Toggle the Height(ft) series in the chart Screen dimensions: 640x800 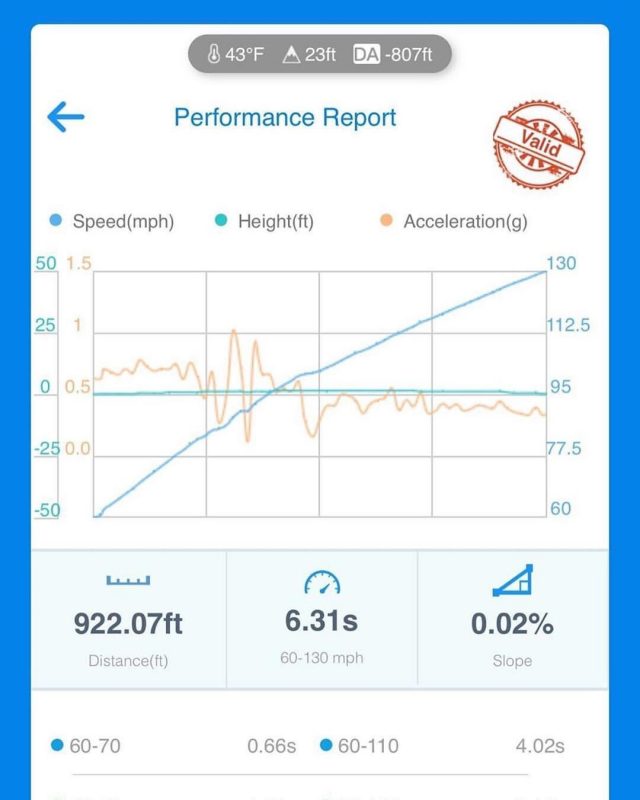(264, 221)
